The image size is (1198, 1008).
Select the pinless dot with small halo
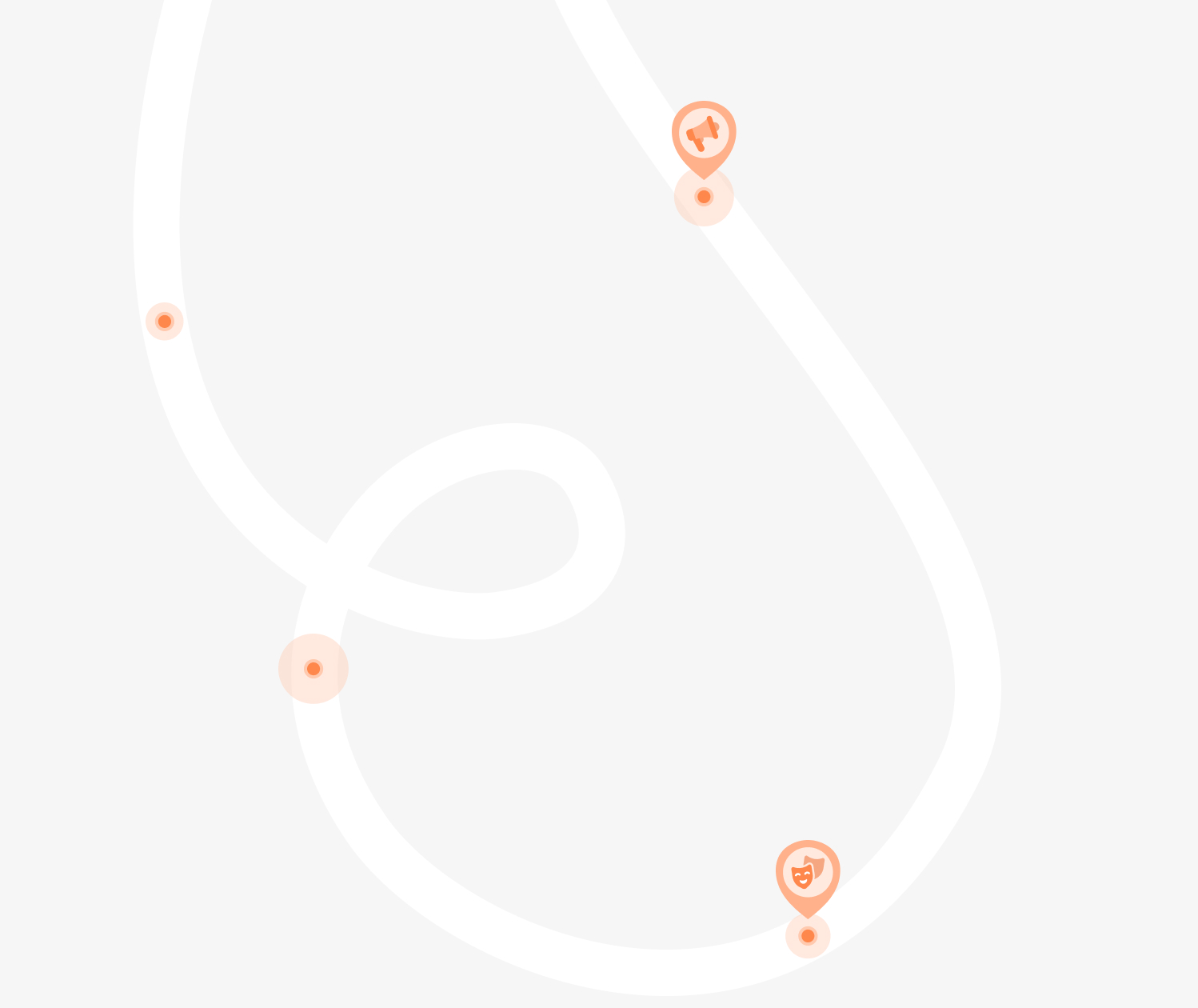pyautogui.click(x=165, y=322)
